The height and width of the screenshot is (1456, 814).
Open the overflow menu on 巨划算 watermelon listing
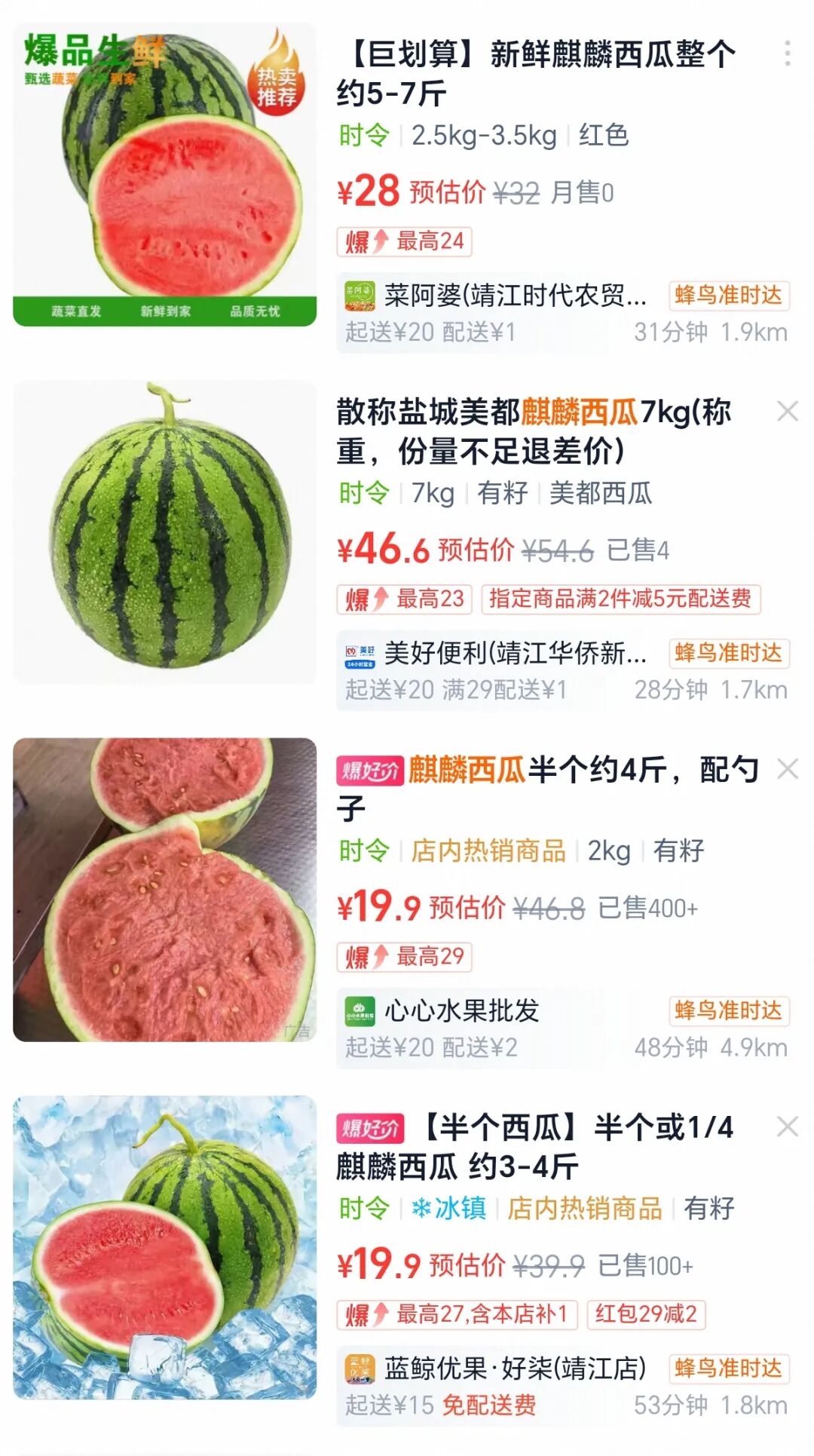coord(787,54)
